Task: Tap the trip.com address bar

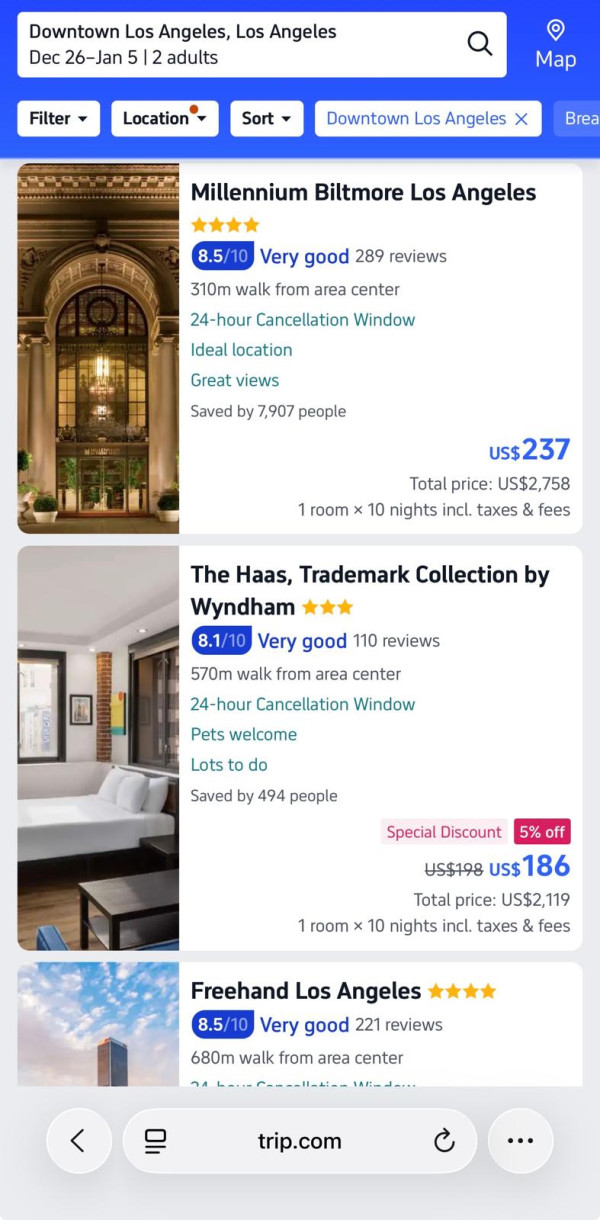Action: pos(300,1141)
